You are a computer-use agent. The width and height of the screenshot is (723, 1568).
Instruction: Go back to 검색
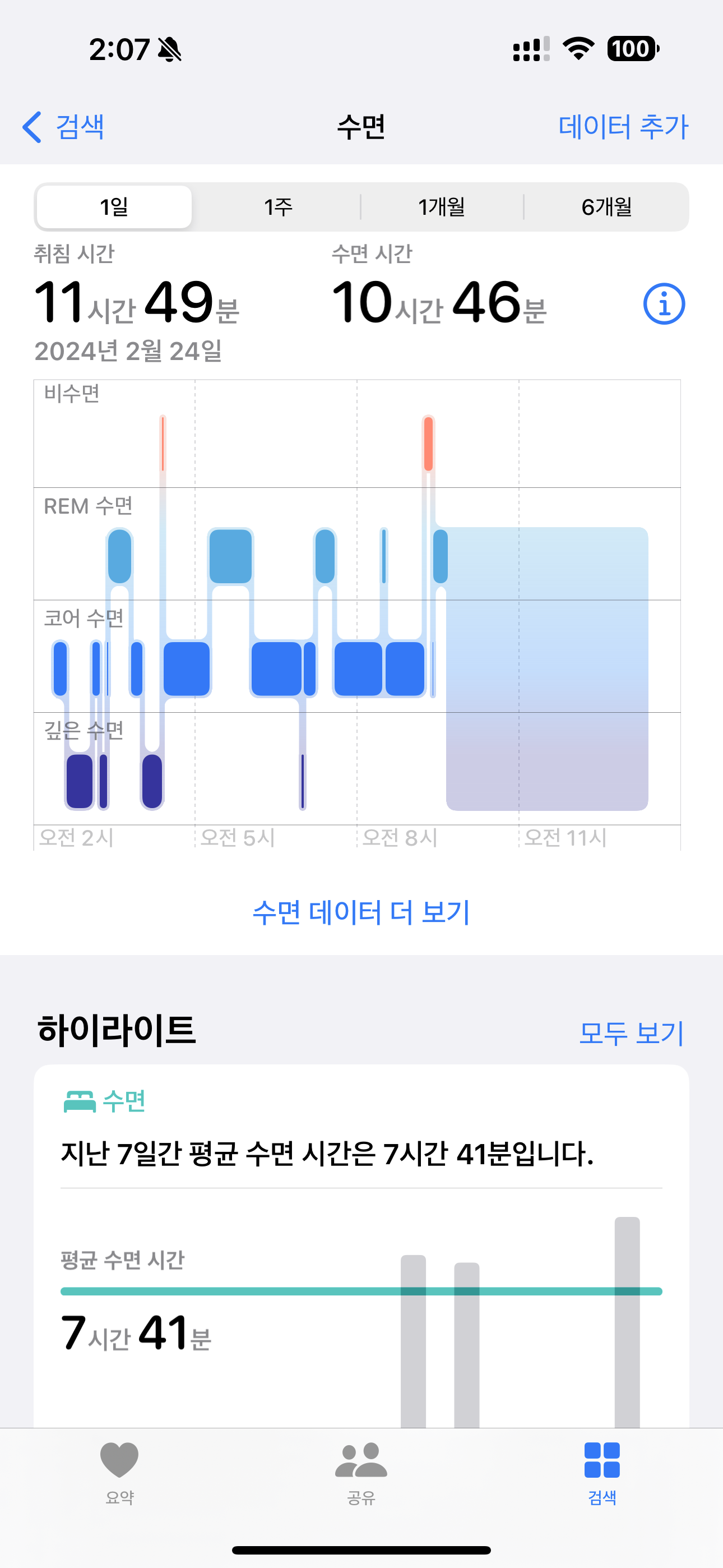63,127
